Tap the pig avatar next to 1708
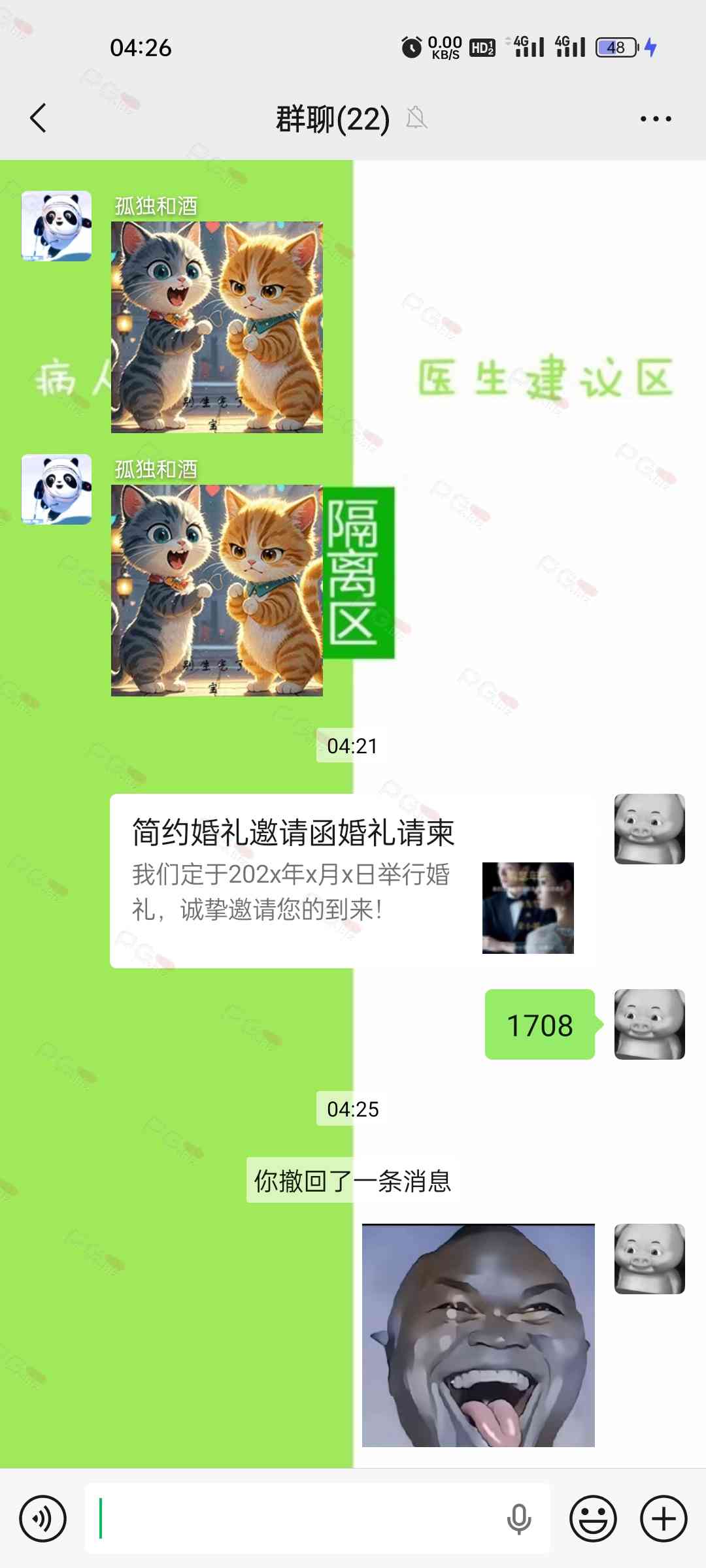 tap(649, 1024)
